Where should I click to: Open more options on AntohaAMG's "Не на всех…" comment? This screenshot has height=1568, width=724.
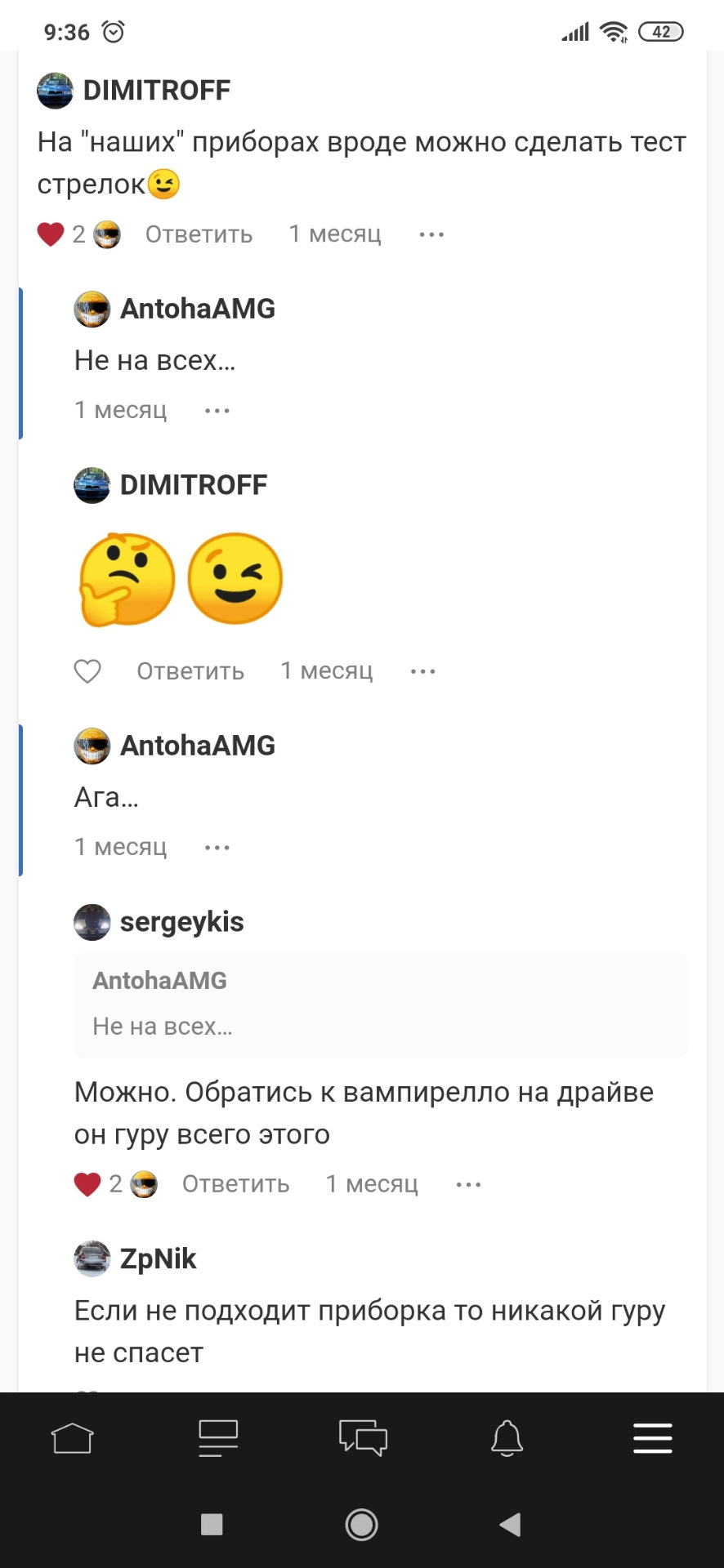pyautogui.click(x=217, y=410)
